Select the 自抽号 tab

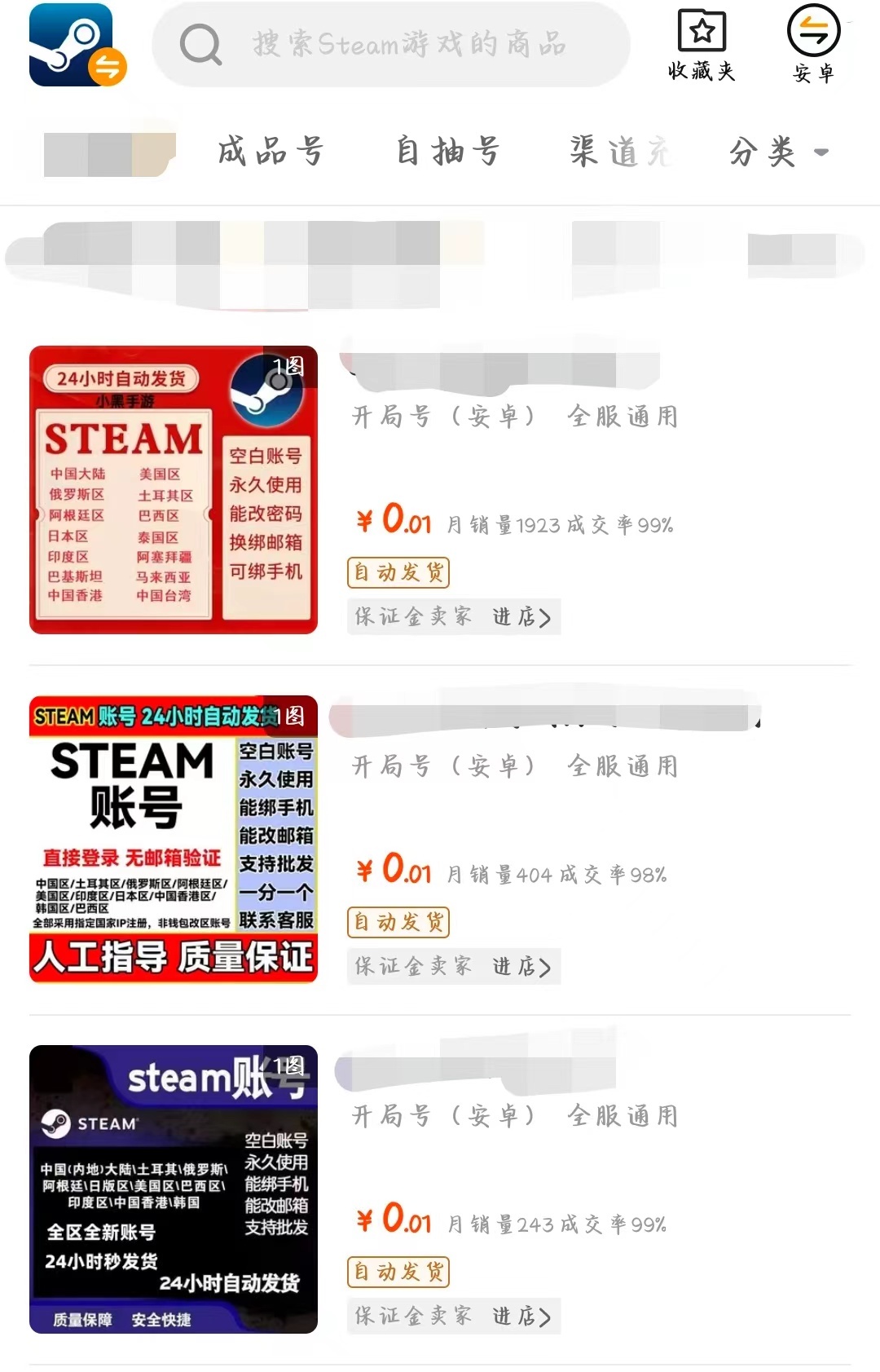447,152
